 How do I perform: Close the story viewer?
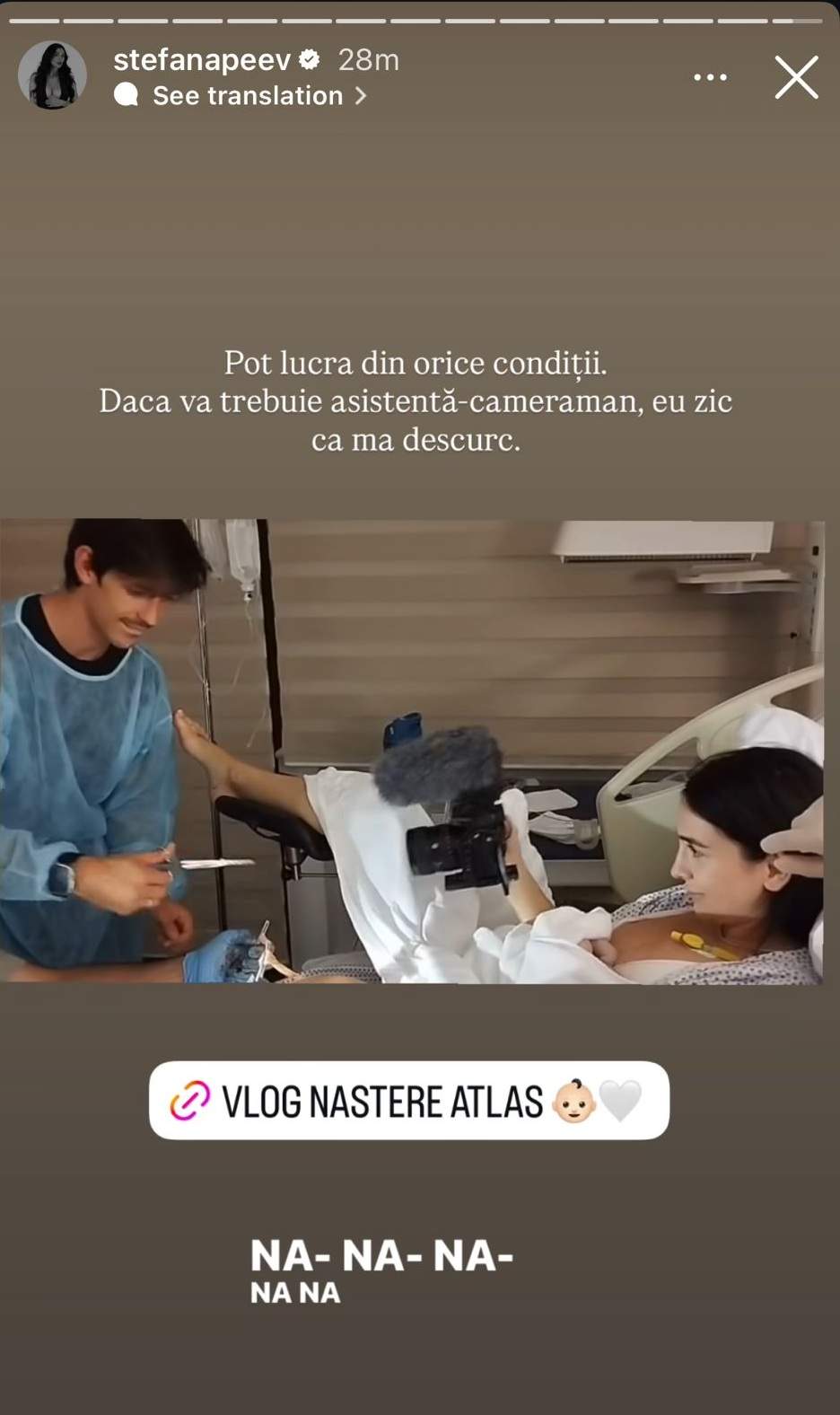[x=796, y=77]
